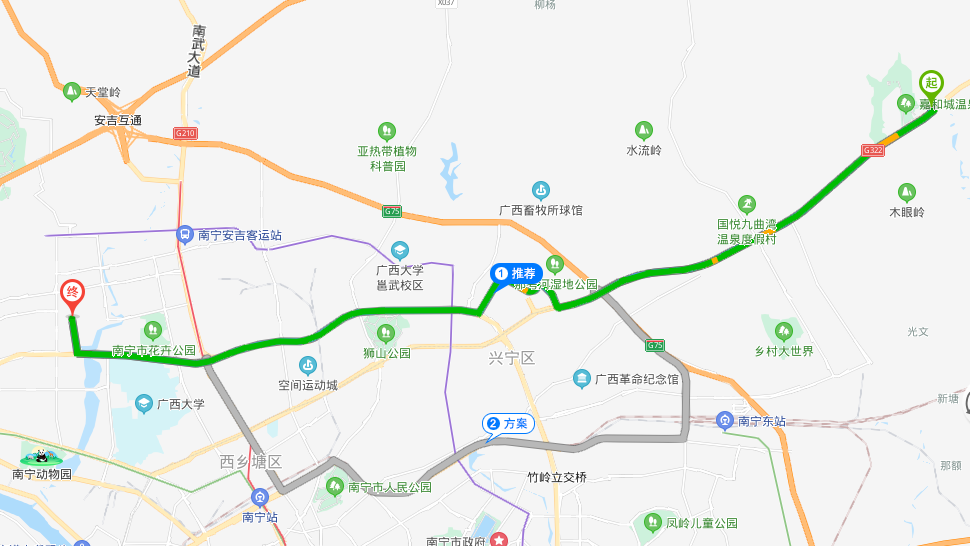Viewport: 970px width, 546px height.
Task: Tap the green 起 start marker
Action: (931, 84)
